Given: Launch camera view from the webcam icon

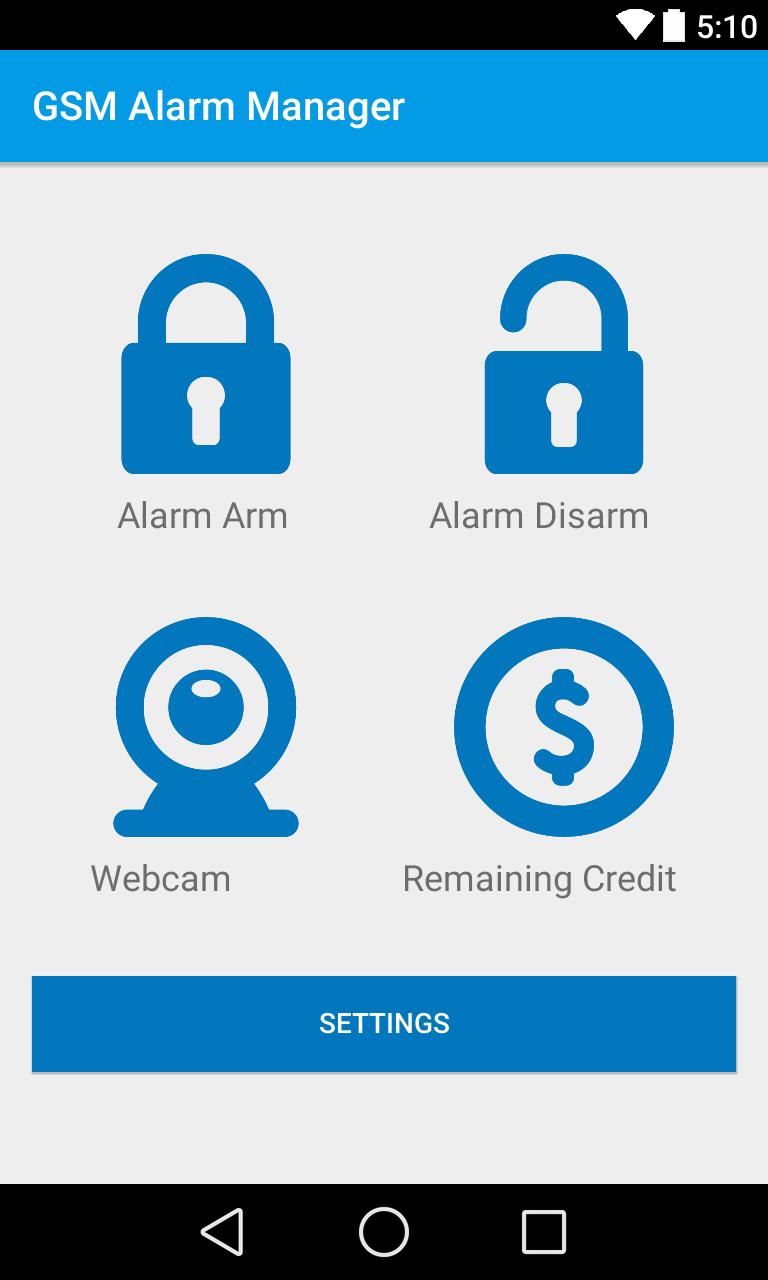Looking at the screenshot, I should (205, 727).
